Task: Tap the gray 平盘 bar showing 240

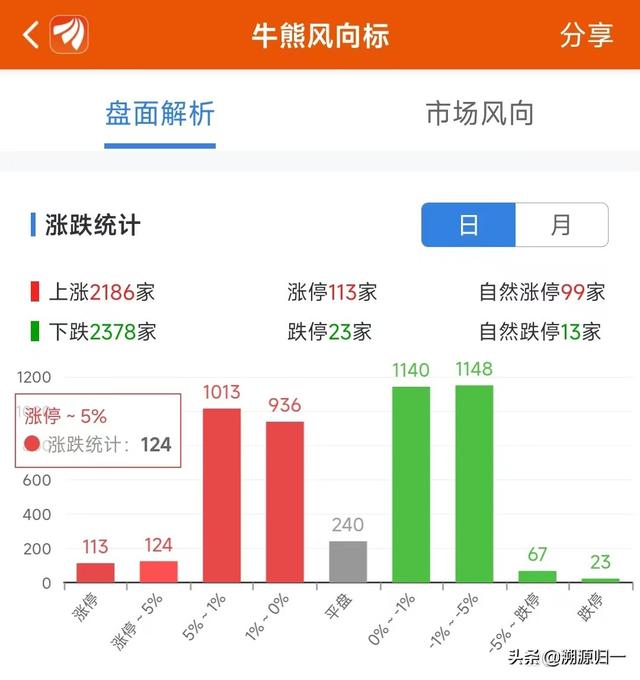Action: coord(348,562)
